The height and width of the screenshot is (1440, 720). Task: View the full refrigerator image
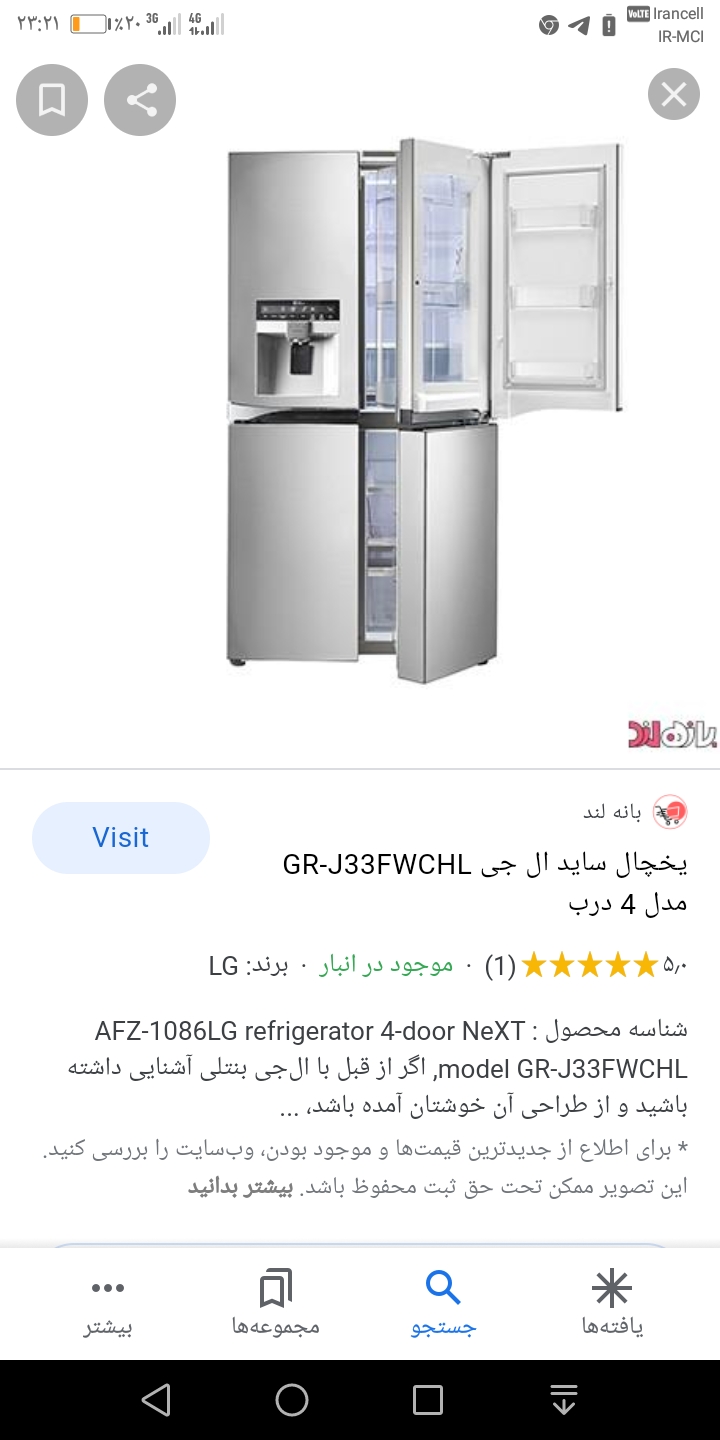(425, 410)
